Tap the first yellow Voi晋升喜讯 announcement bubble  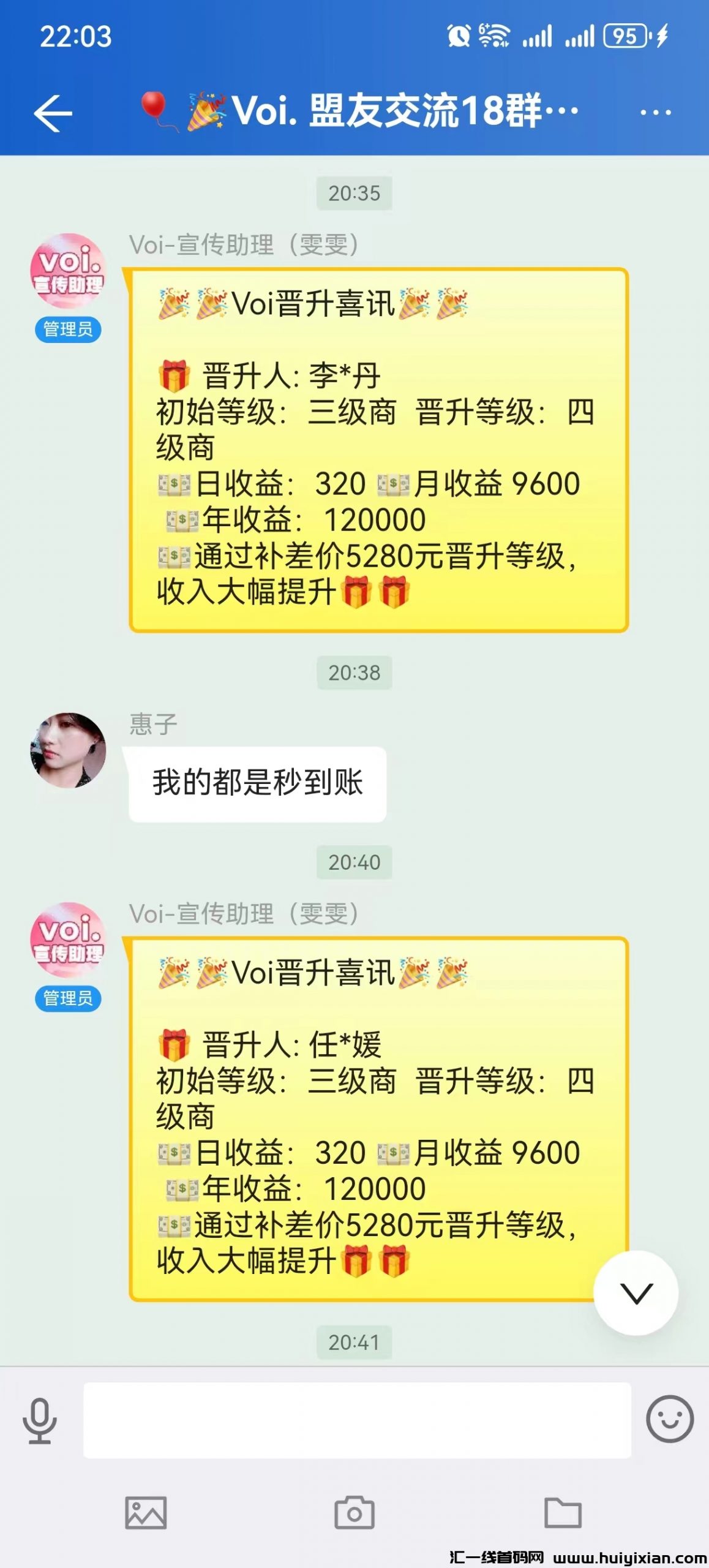(377, 447)
